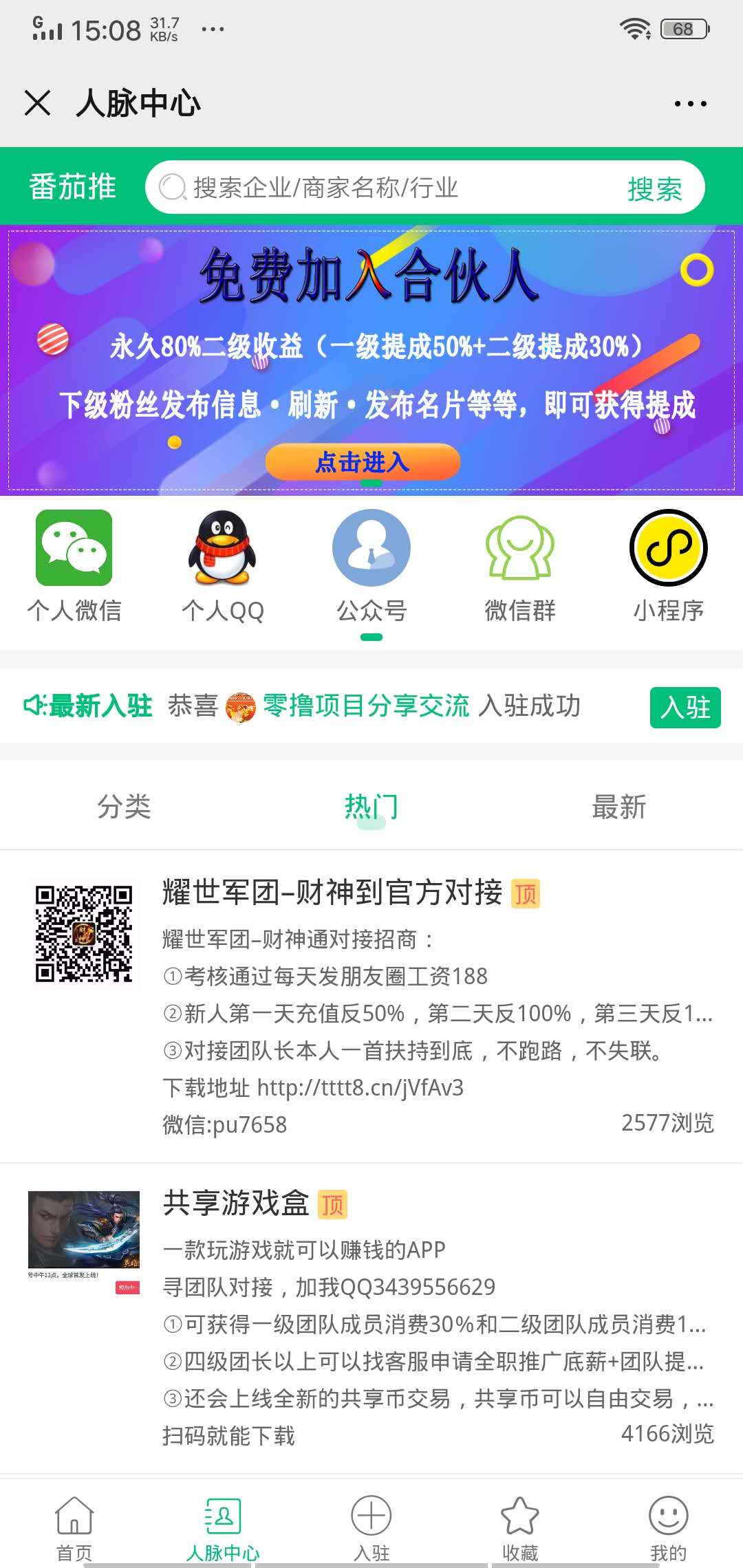Select the 公众号 category
Viewport: 743px width, 1568px height.
pyautogui.click(x=371, y=565)
